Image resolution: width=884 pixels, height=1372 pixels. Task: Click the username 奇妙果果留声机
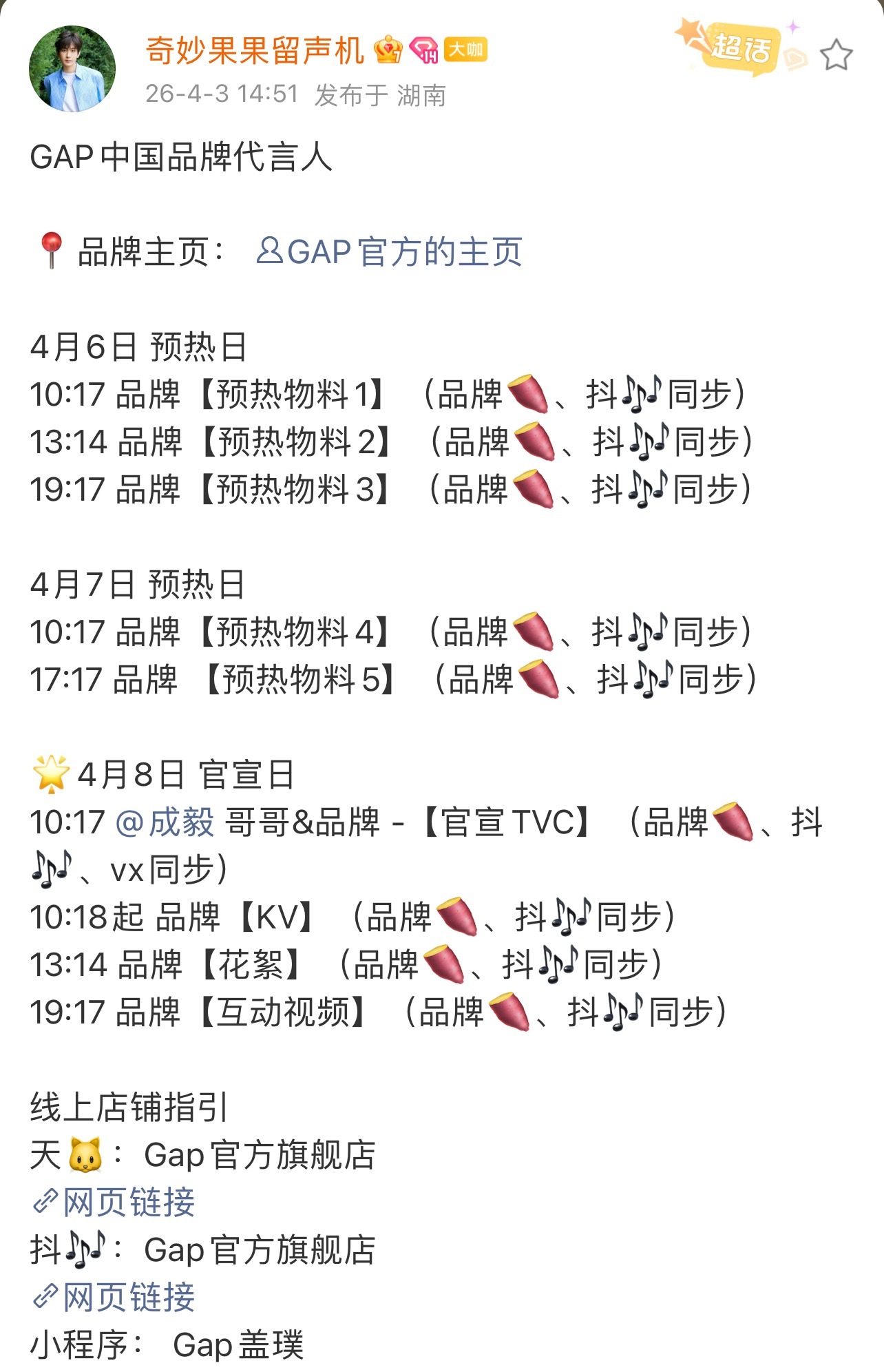pyautogui.click(x=253, y=50)
